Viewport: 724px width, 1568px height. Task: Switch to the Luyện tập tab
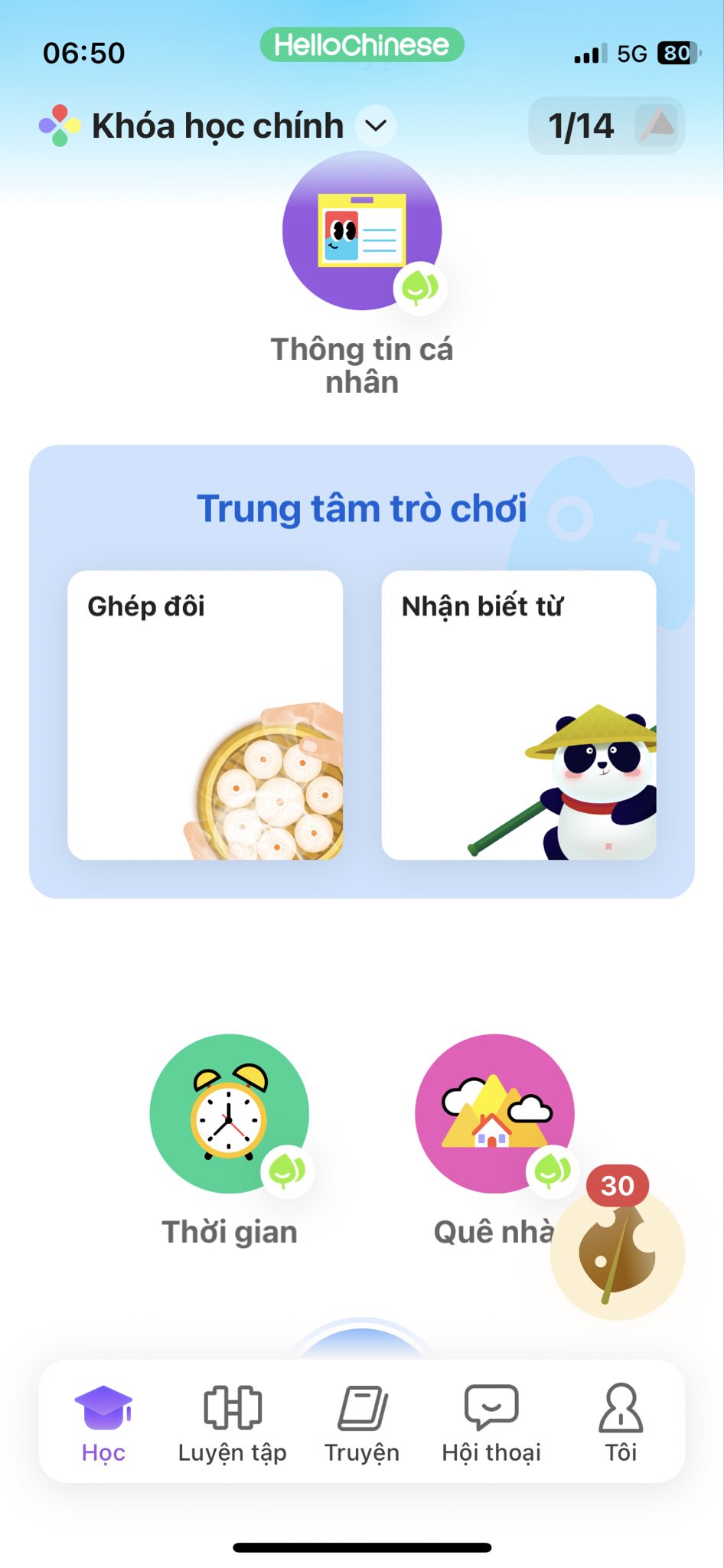click(x=232, y=1423)
